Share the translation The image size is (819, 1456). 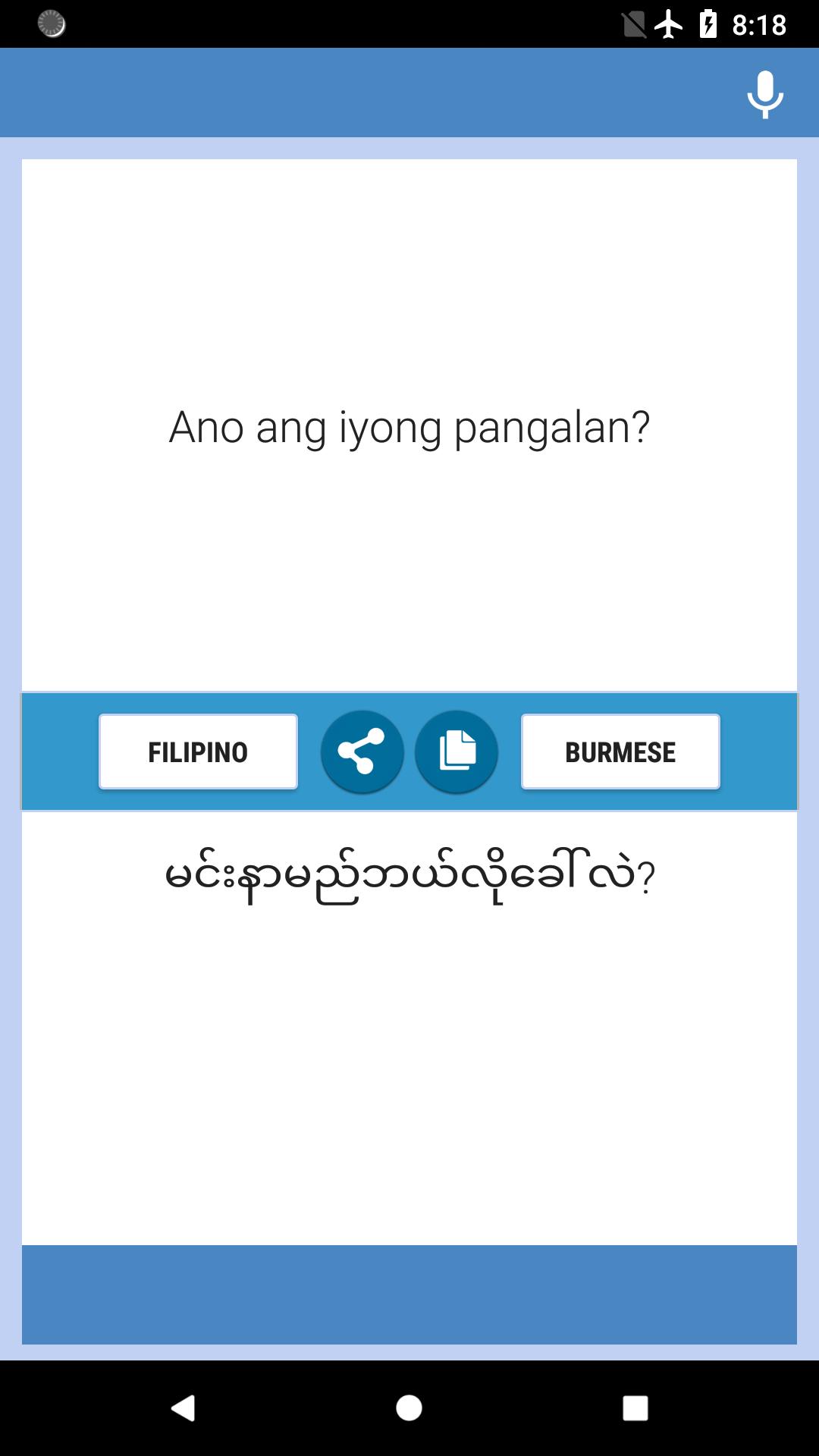[x=362, y=752]
